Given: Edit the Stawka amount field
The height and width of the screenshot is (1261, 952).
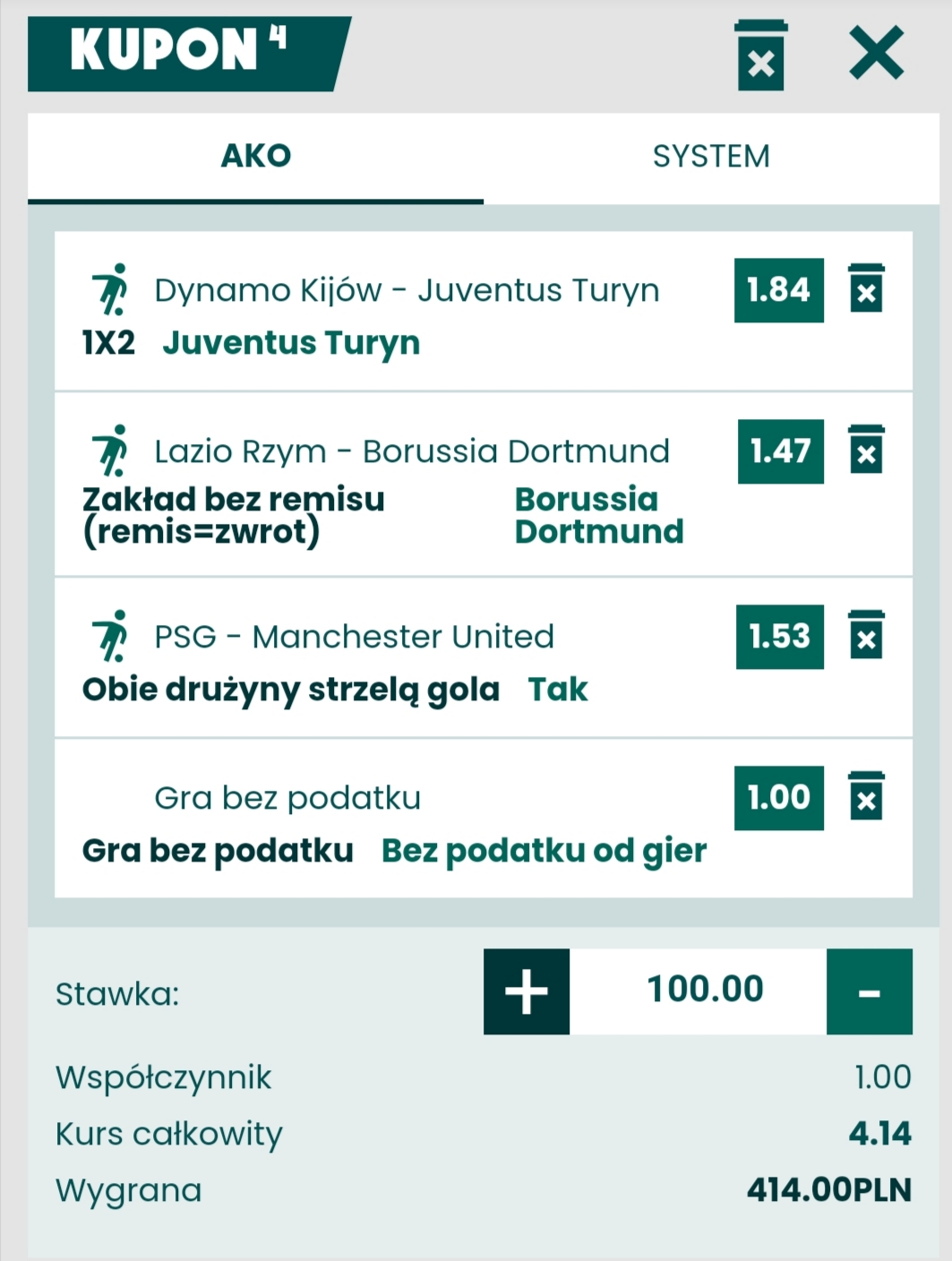Looking at the screenshot, I should pyautogui.click(x=704, y=991).
